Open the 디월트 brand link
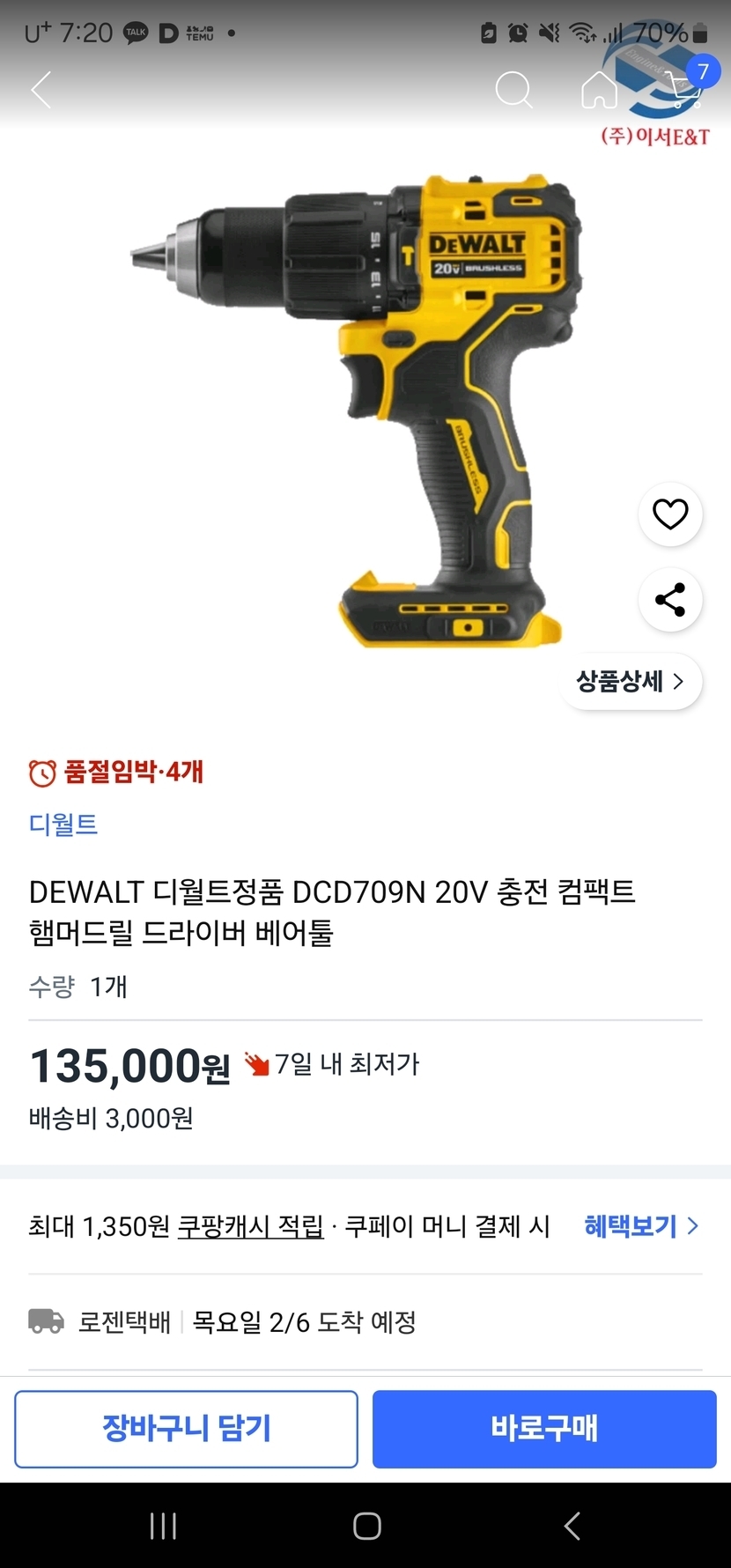The height and width of the screenshot is (1568, 731). [63, 825]
